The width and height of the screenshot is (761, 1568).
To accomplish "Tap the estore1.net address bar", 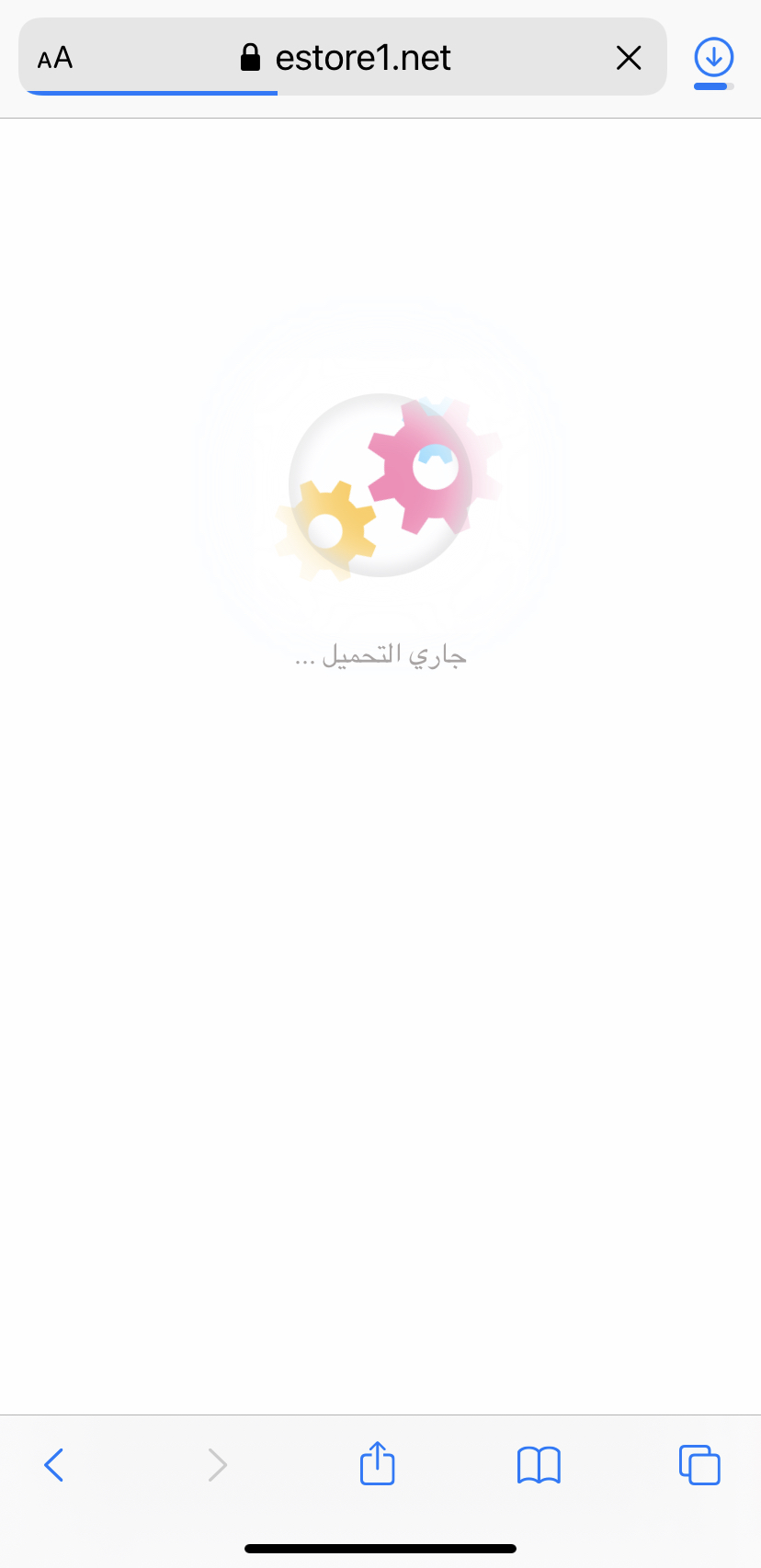I will (x=362, y=59).
